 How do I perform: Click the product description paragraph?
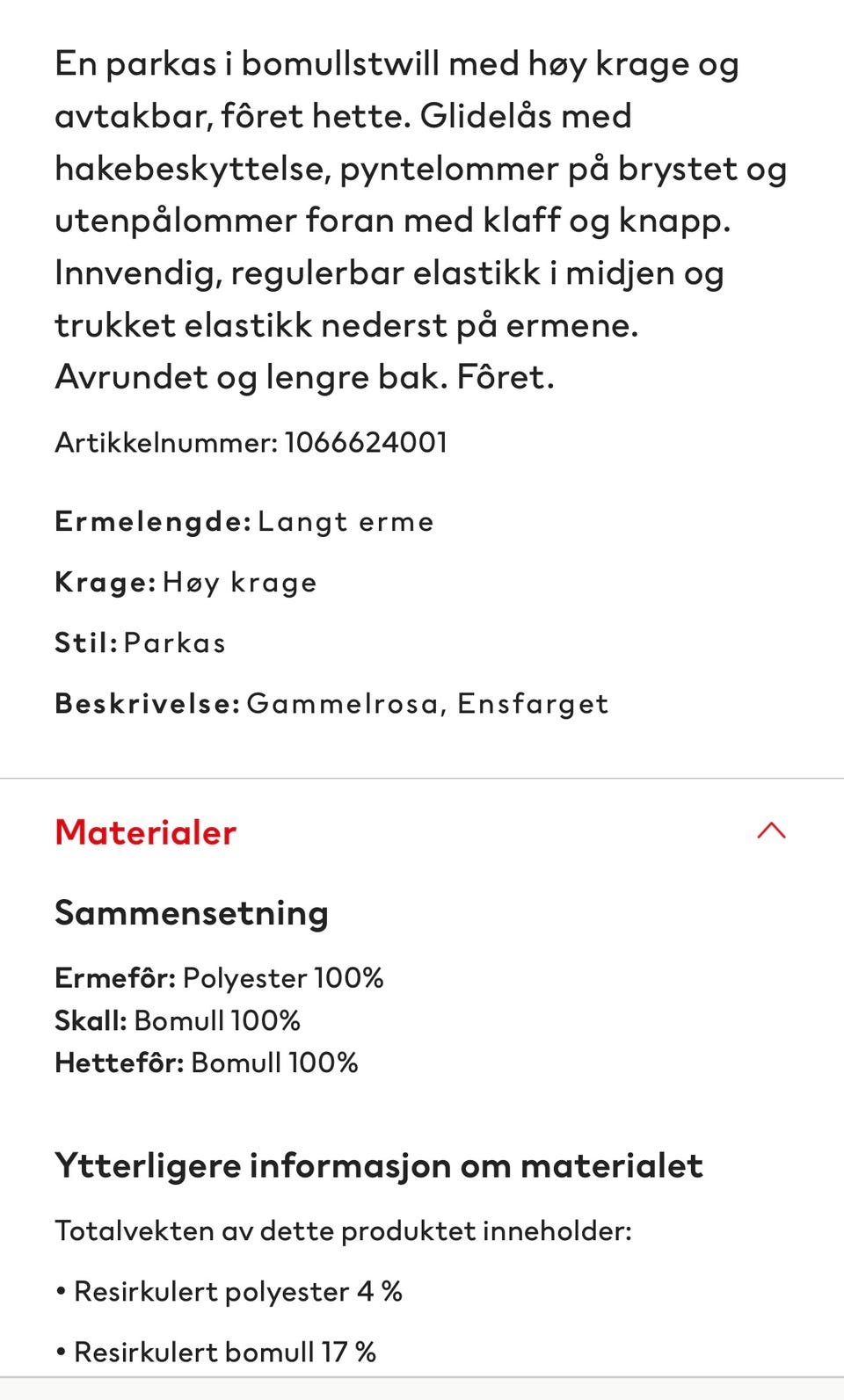(396, 220)
